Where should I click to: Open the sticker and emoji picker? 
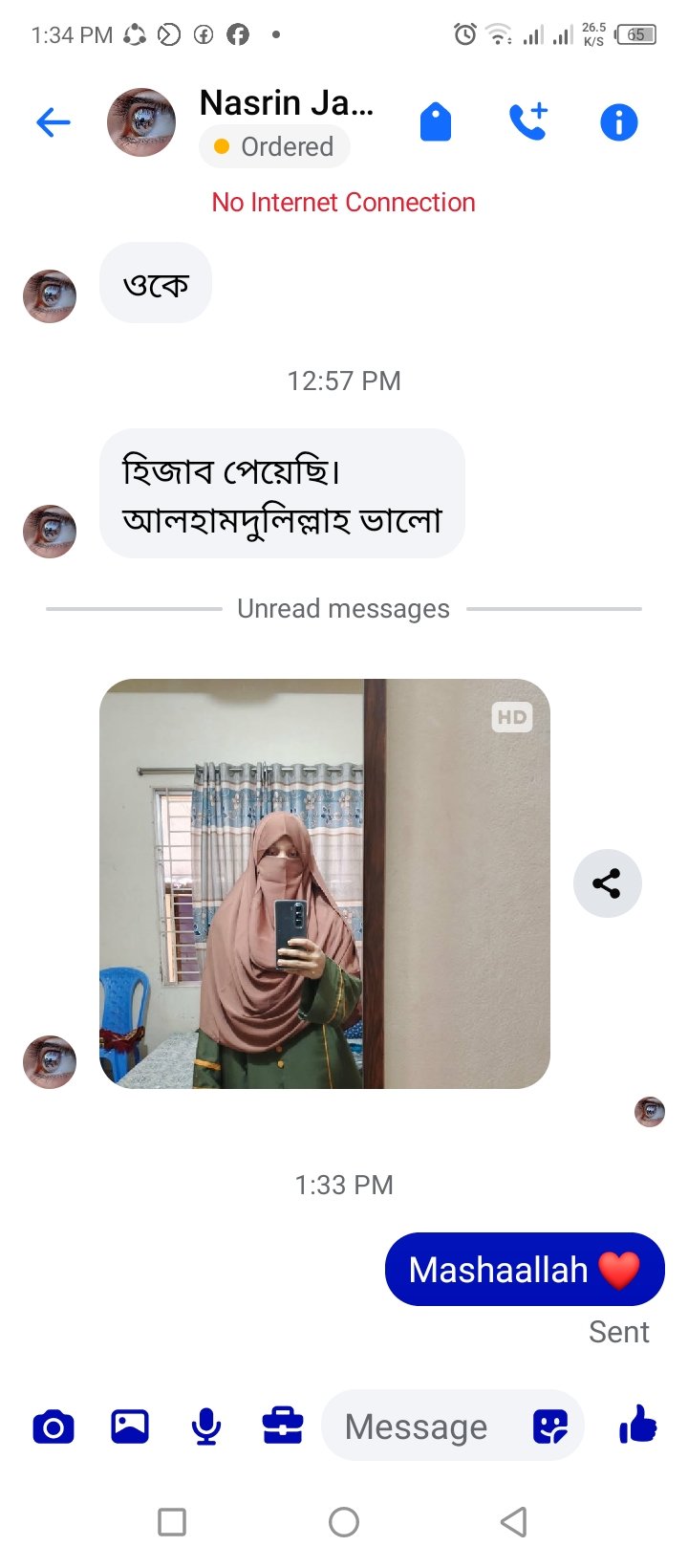click(x=550, y=1426)
